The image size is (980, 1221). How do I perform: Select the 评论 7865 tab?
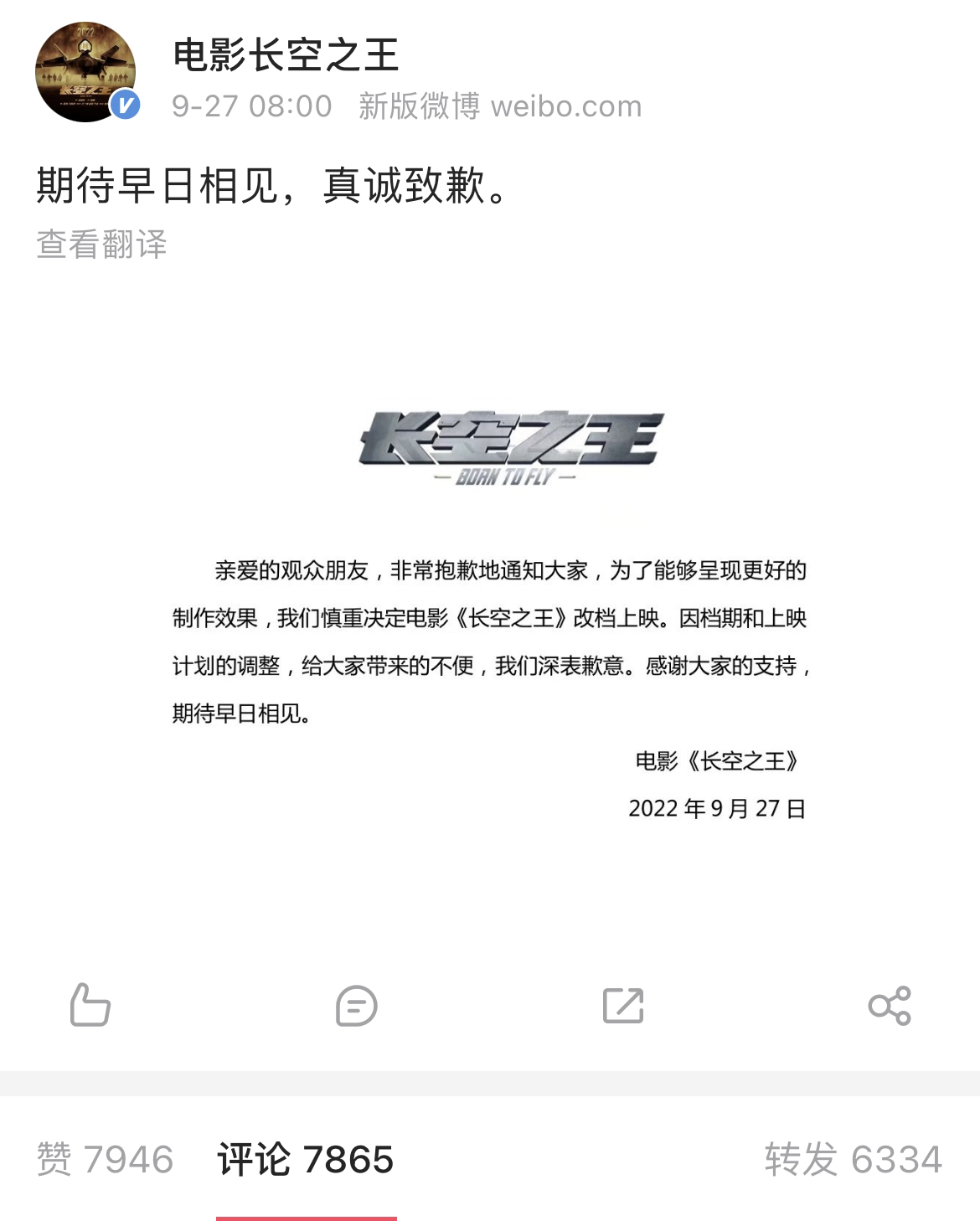click(306, 1160)
